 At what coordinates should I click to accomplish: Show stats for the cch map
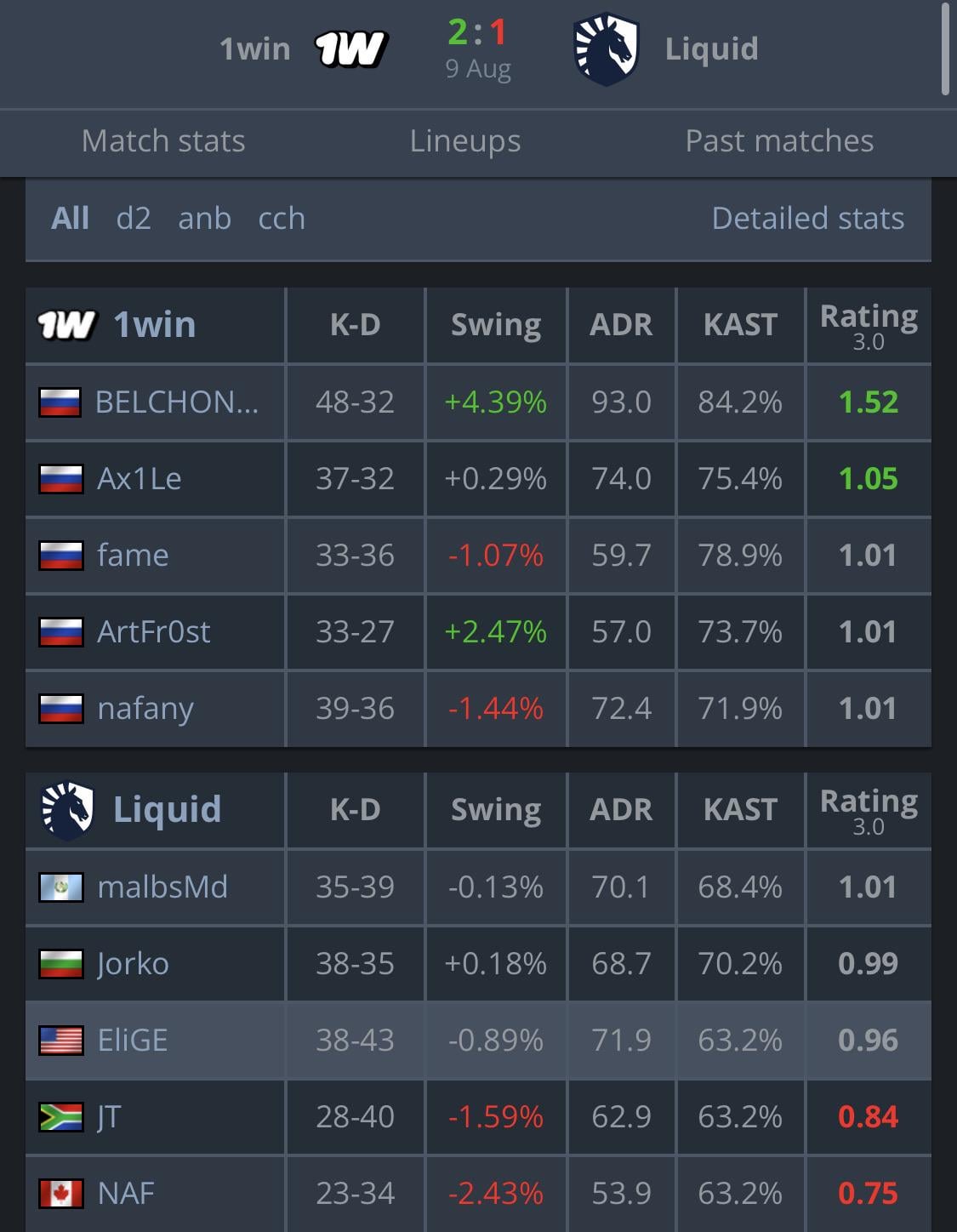click(x=282, y=219)
